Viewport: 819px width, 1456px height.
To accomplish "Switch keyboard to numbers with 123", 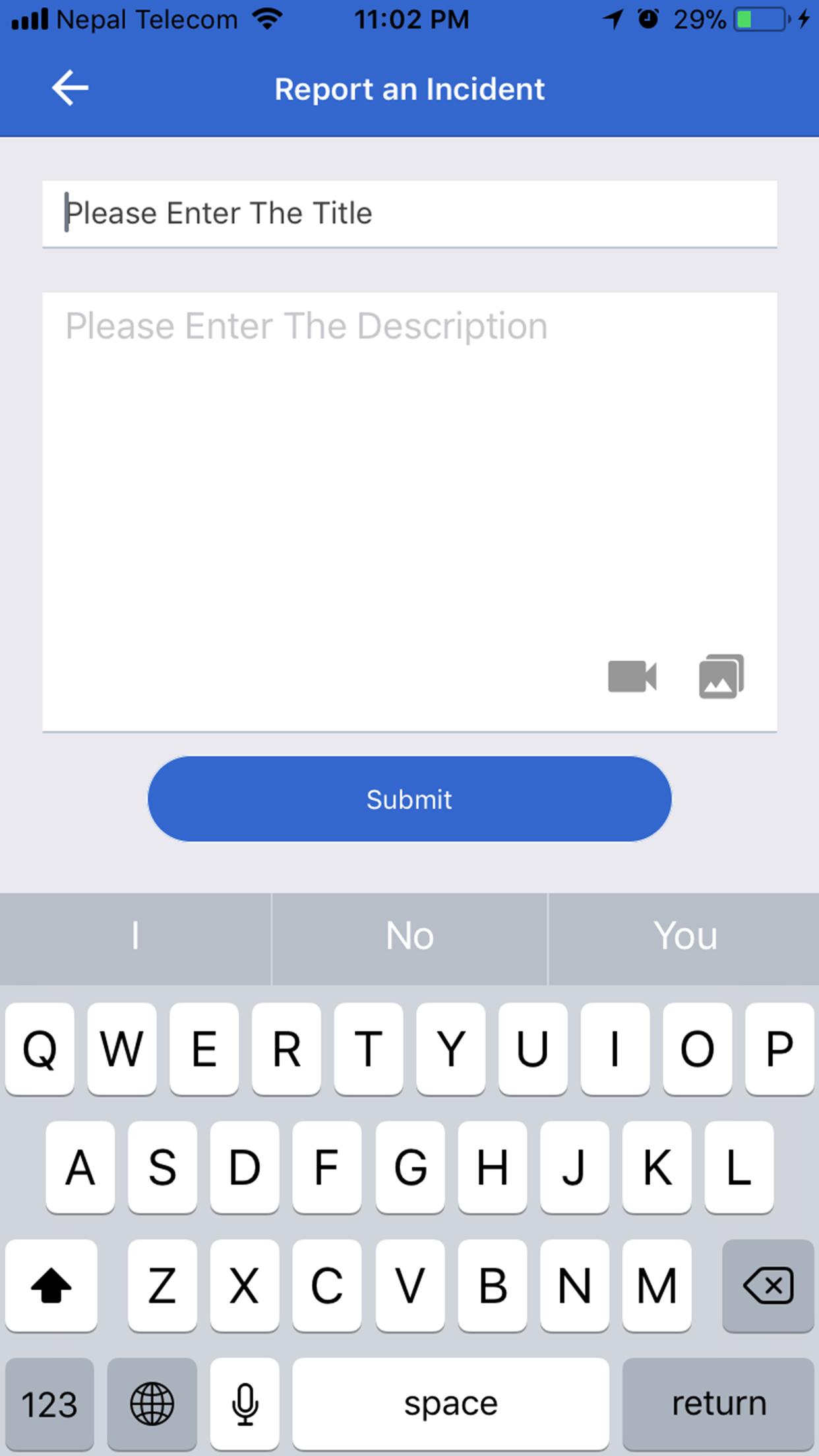I will click(49, 1405).
